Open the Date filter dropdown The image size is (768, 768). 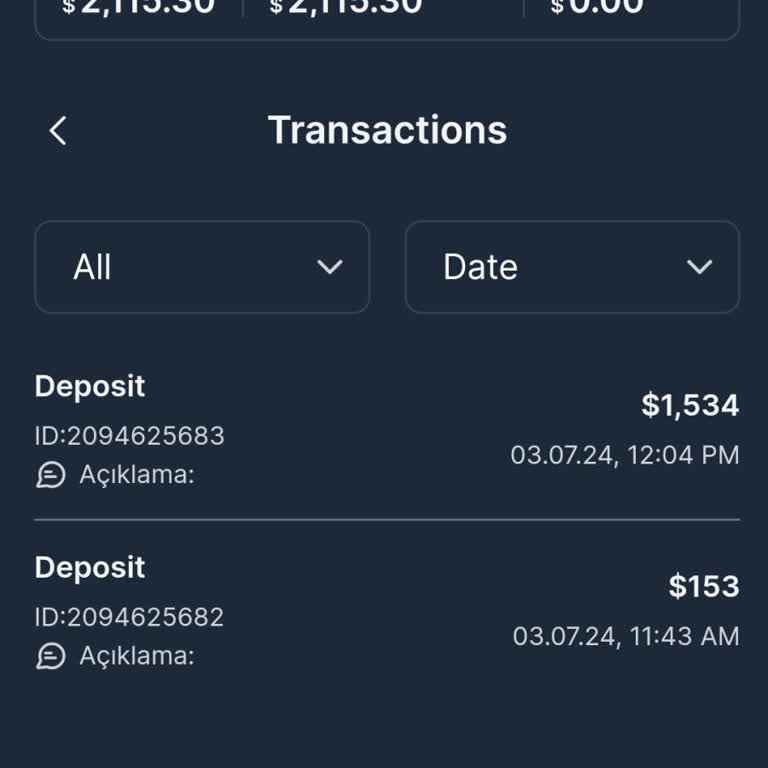[572, 267]
